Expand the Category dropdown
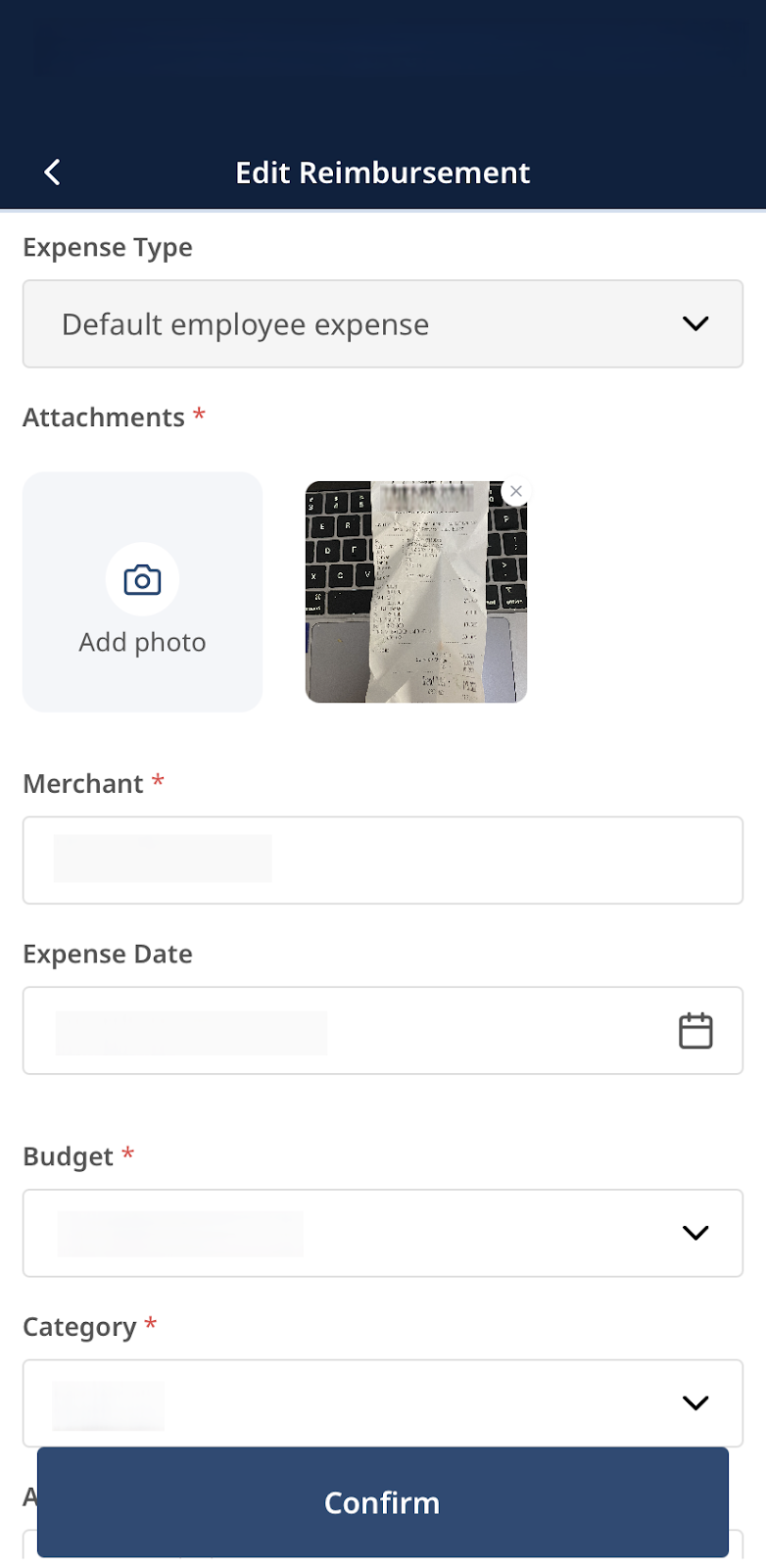Viewport: 766px width, 1568px height. (382, 1402)
